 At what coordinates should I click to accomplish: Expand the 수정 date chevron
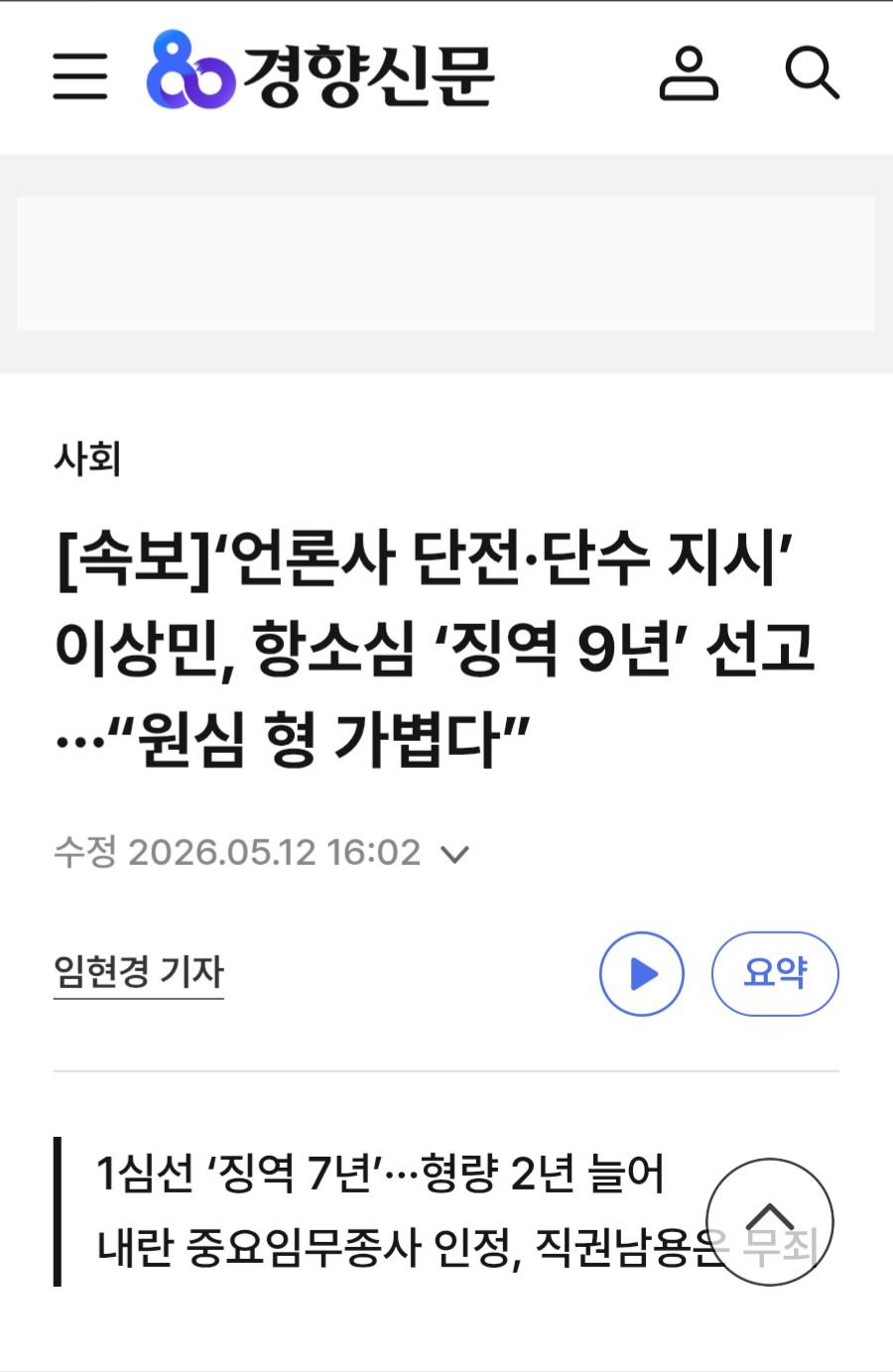454,854
